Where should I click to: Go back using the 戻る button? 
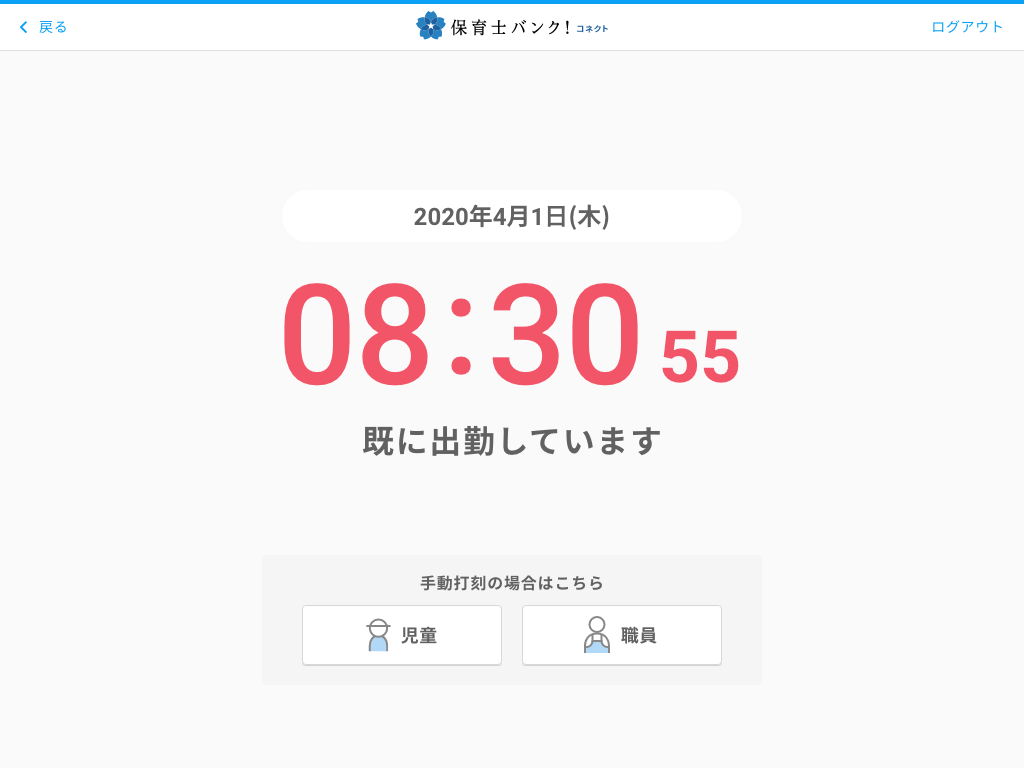[x=43, y=27]
